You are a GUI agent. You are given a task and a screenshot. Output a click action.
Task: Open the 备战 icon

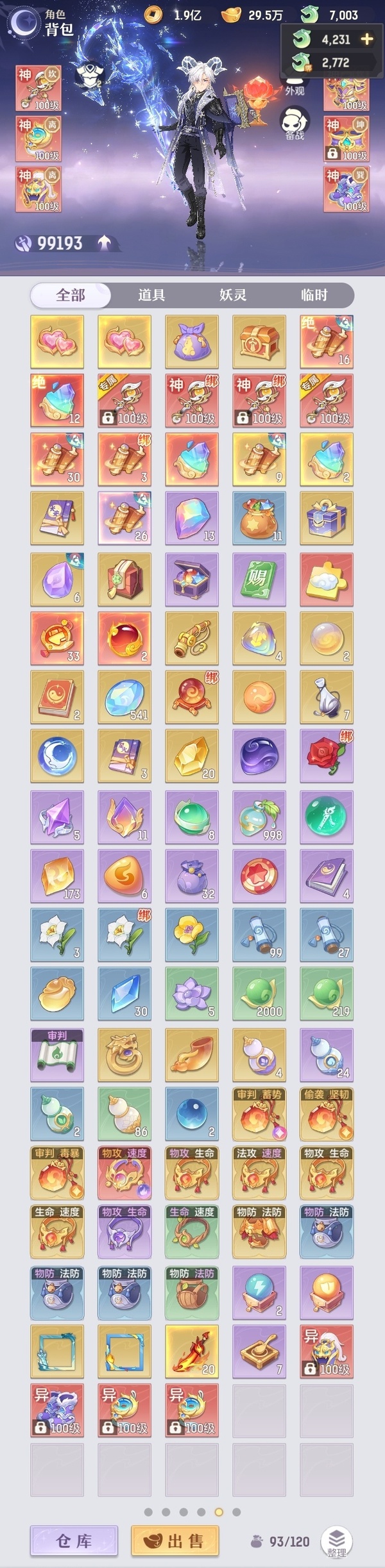[x=295, y=123]
